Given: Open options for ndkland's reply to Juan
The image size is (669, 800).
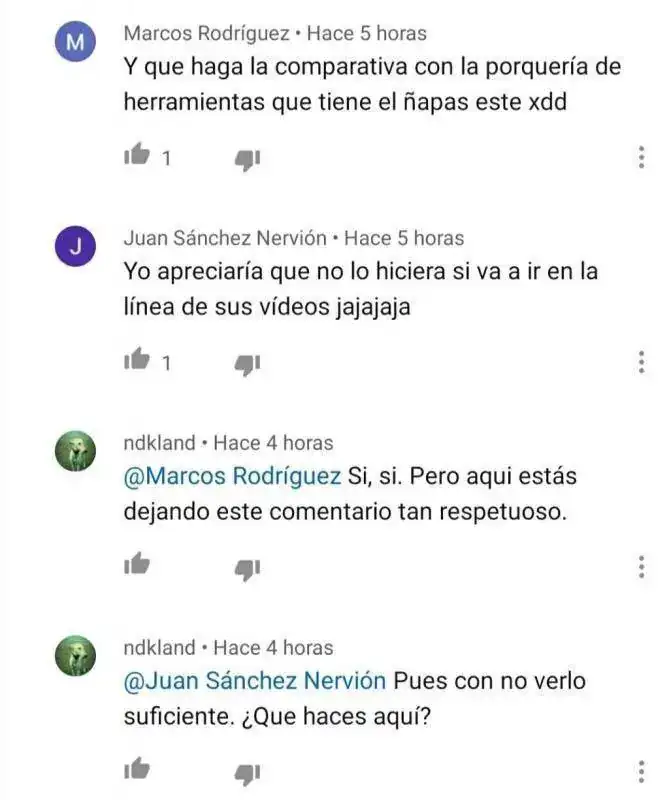Looking at the screenshot, I should click(640, 771).
